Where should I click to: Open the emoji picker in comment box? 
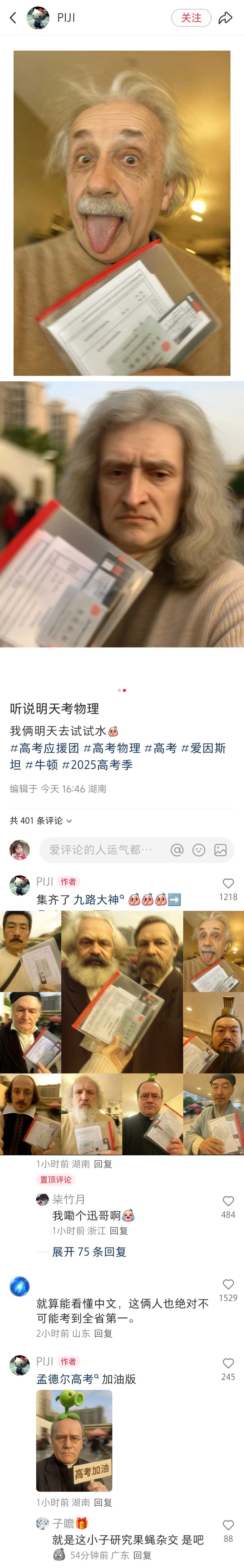pos(199,850)
